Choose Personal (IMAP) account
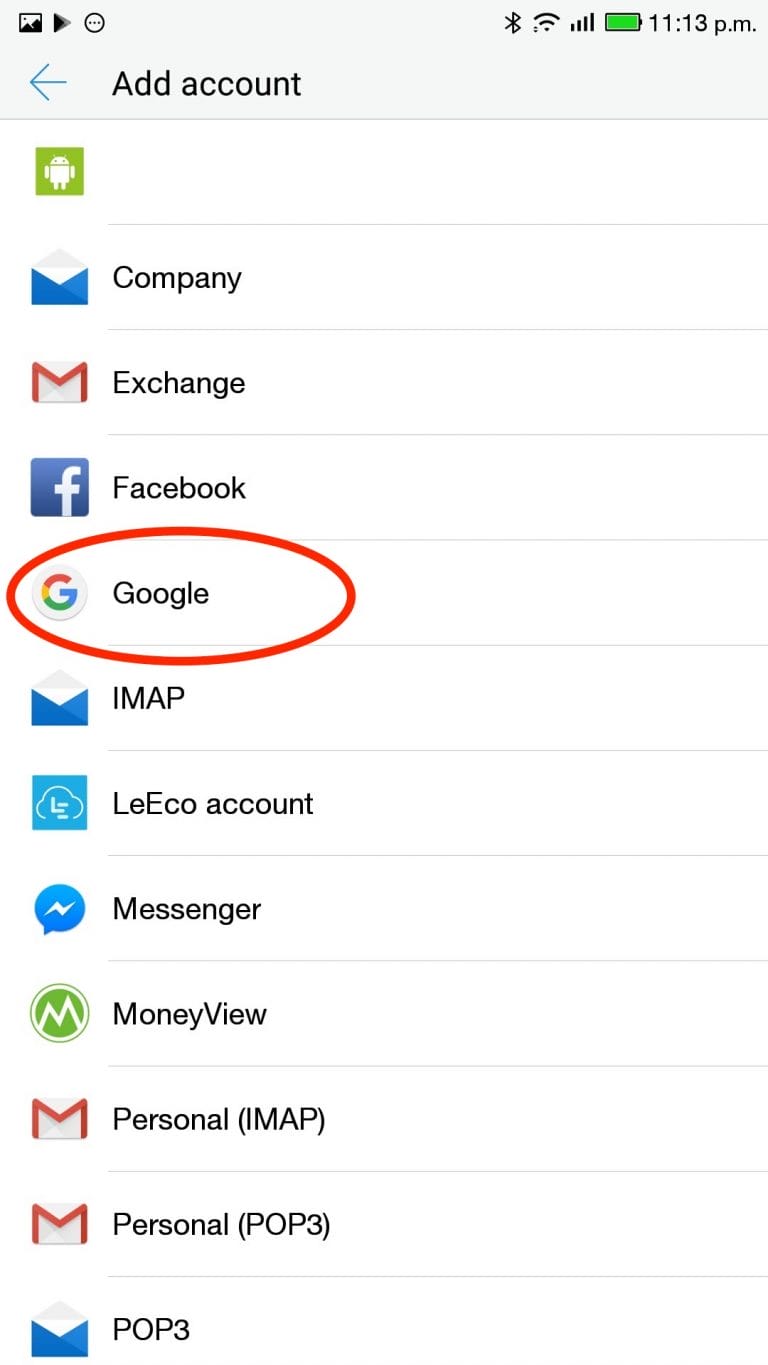The image size is (768, 1365). [384, 1119]
